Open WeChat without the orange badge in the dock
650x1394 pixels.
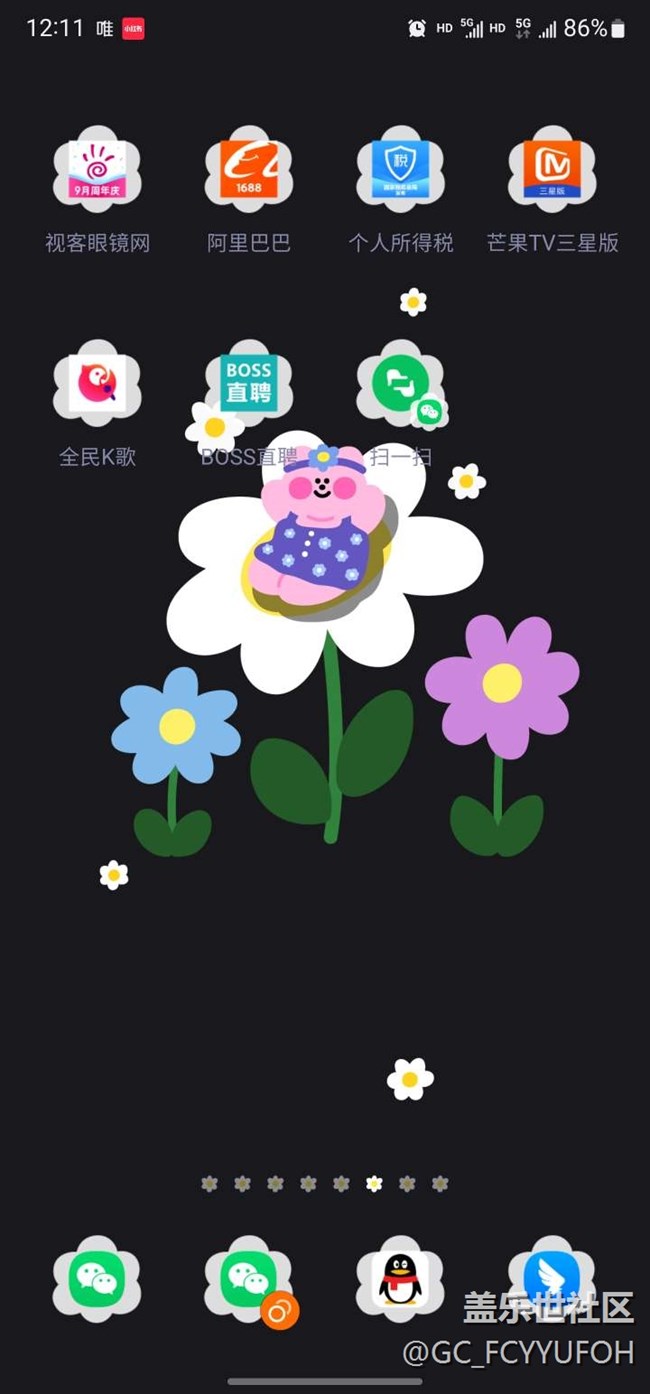(97, 1279)
